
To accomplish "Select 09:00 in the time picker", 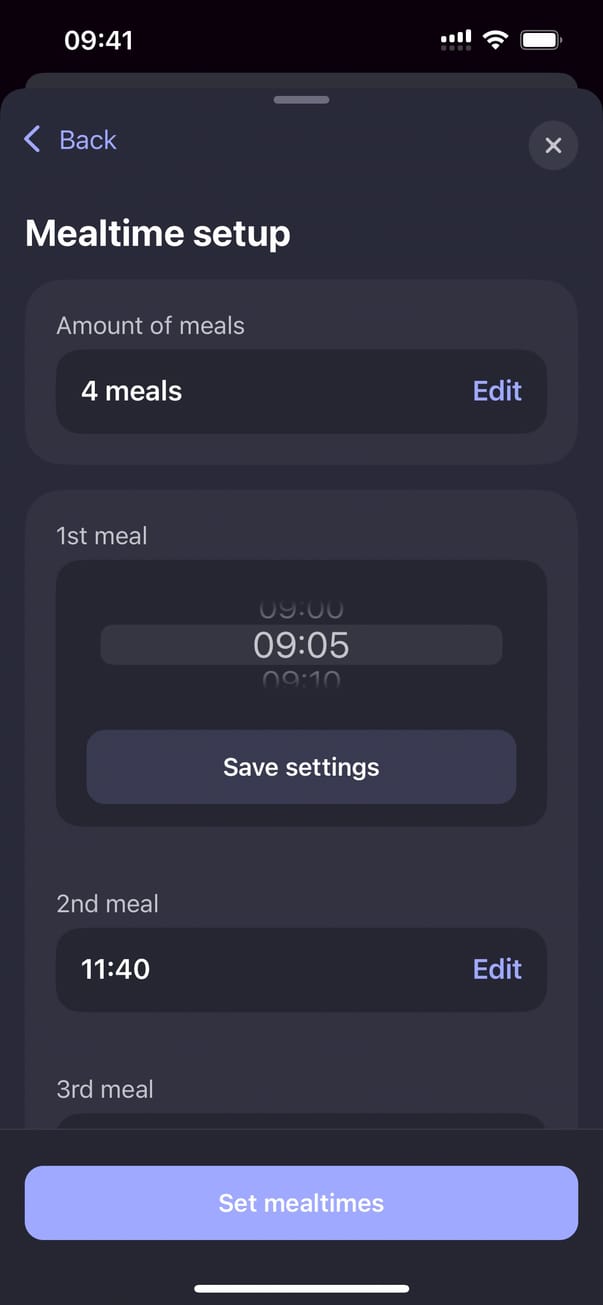I will 301,607.
